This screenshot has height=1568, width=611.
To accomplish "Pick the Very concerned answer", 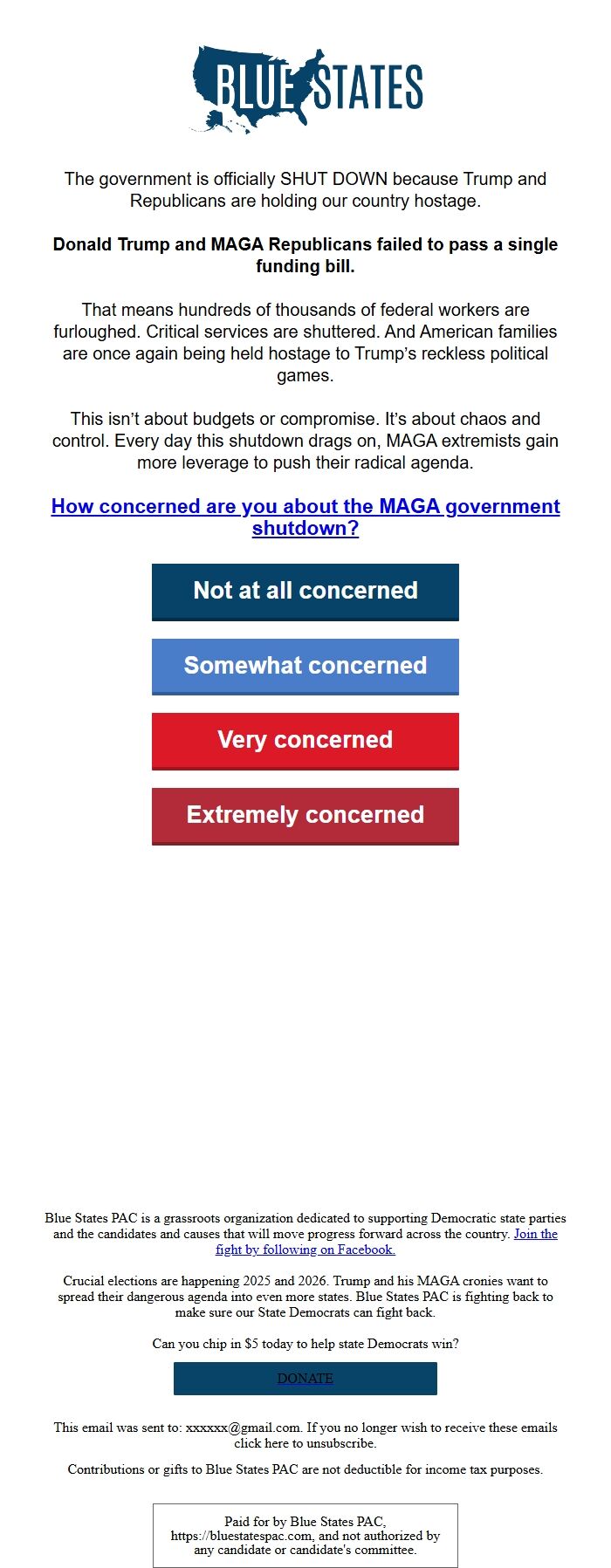I will click(x=305, y=740).
